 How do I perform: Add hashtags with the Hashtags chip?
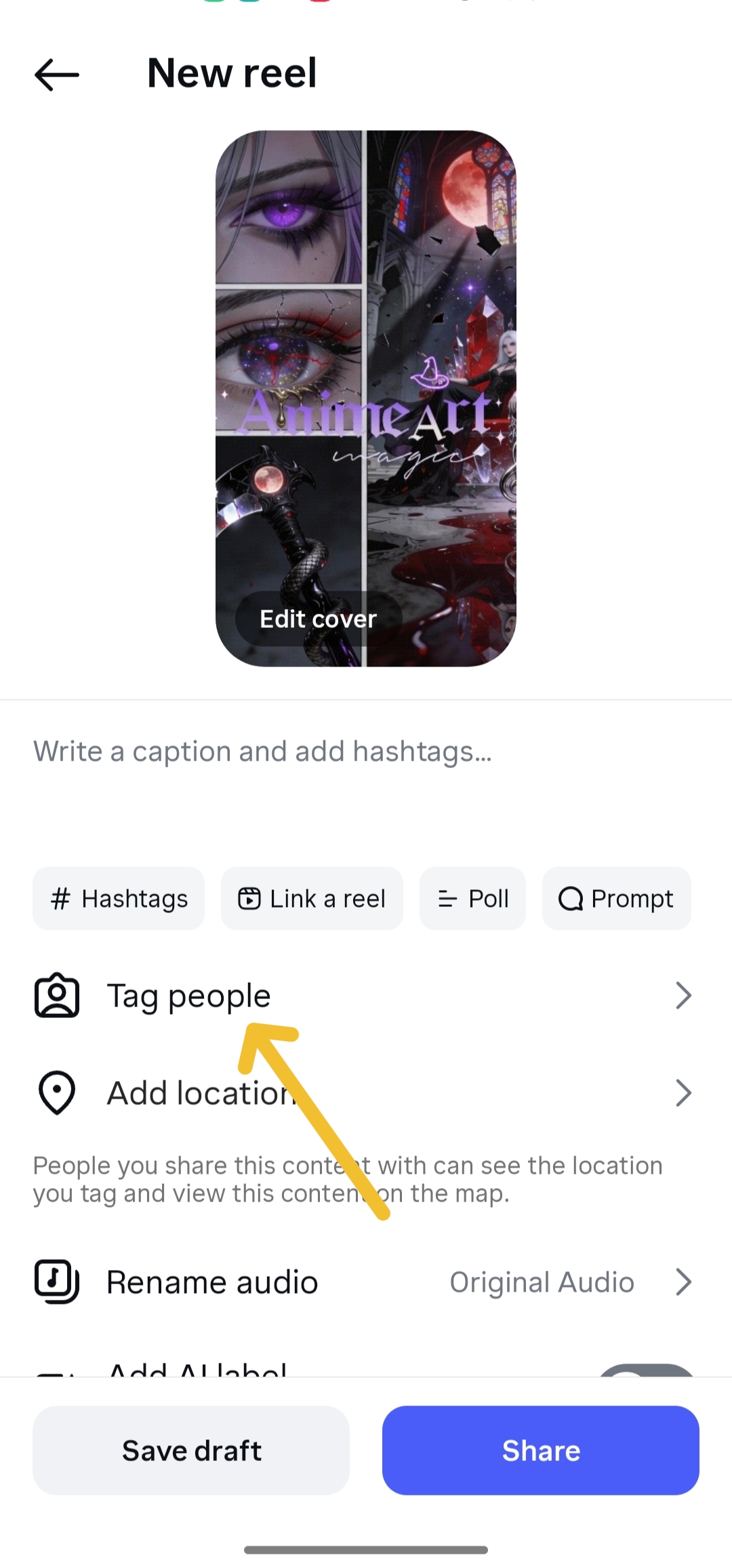tap(119, 899)
